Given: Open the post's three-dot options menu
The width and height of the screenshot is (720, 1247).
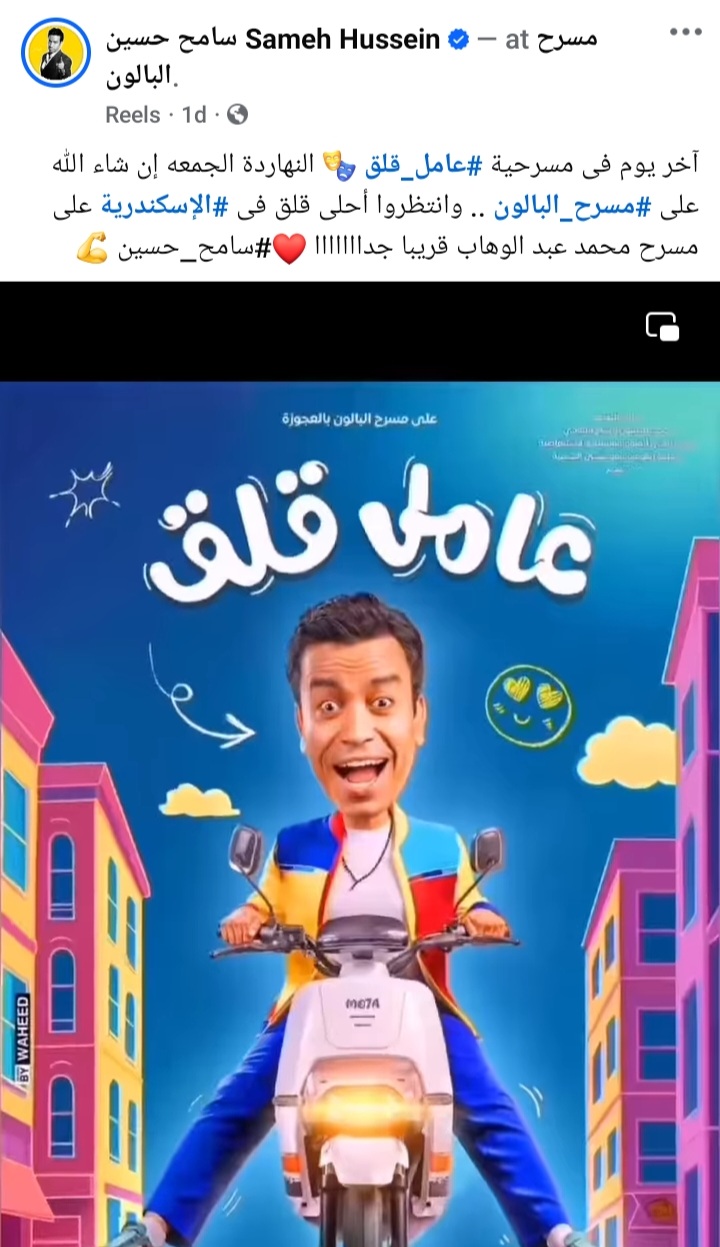Looking at the screenshot, I should point(685,32).
